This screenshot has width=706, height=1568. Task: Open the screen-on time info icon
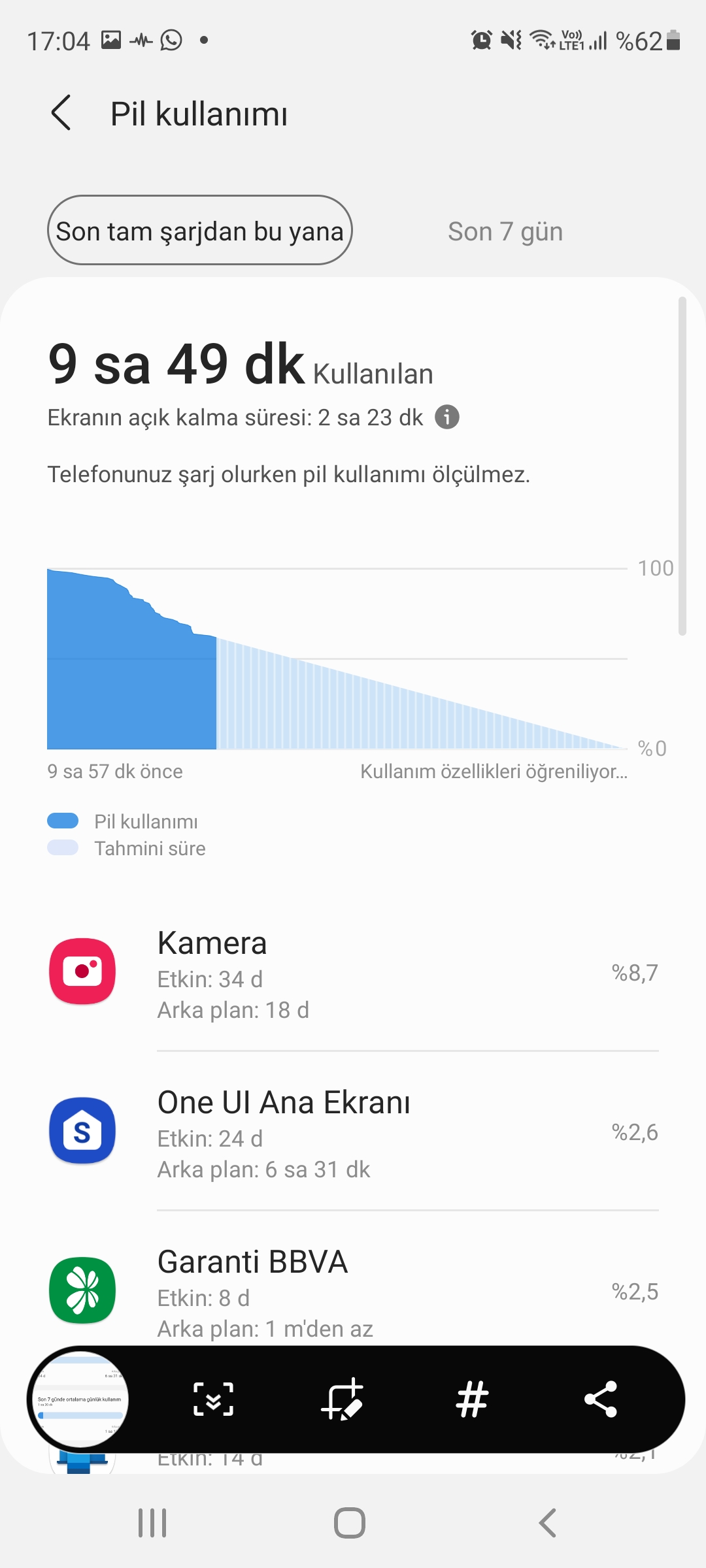point(447,417)
